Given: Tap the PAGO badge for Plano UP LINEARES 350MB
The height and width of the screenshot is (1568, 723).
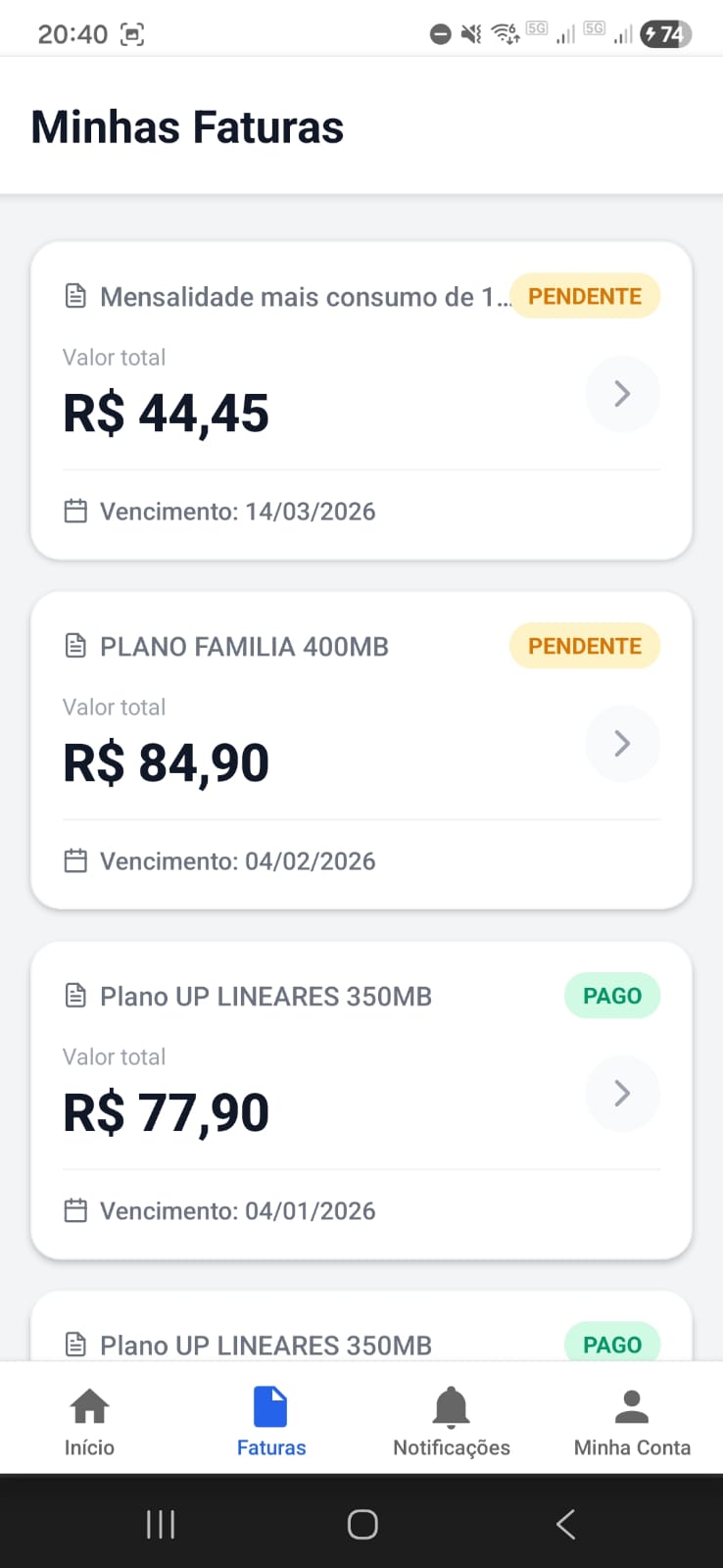Looking at the screenshot, I should (612, 995).
